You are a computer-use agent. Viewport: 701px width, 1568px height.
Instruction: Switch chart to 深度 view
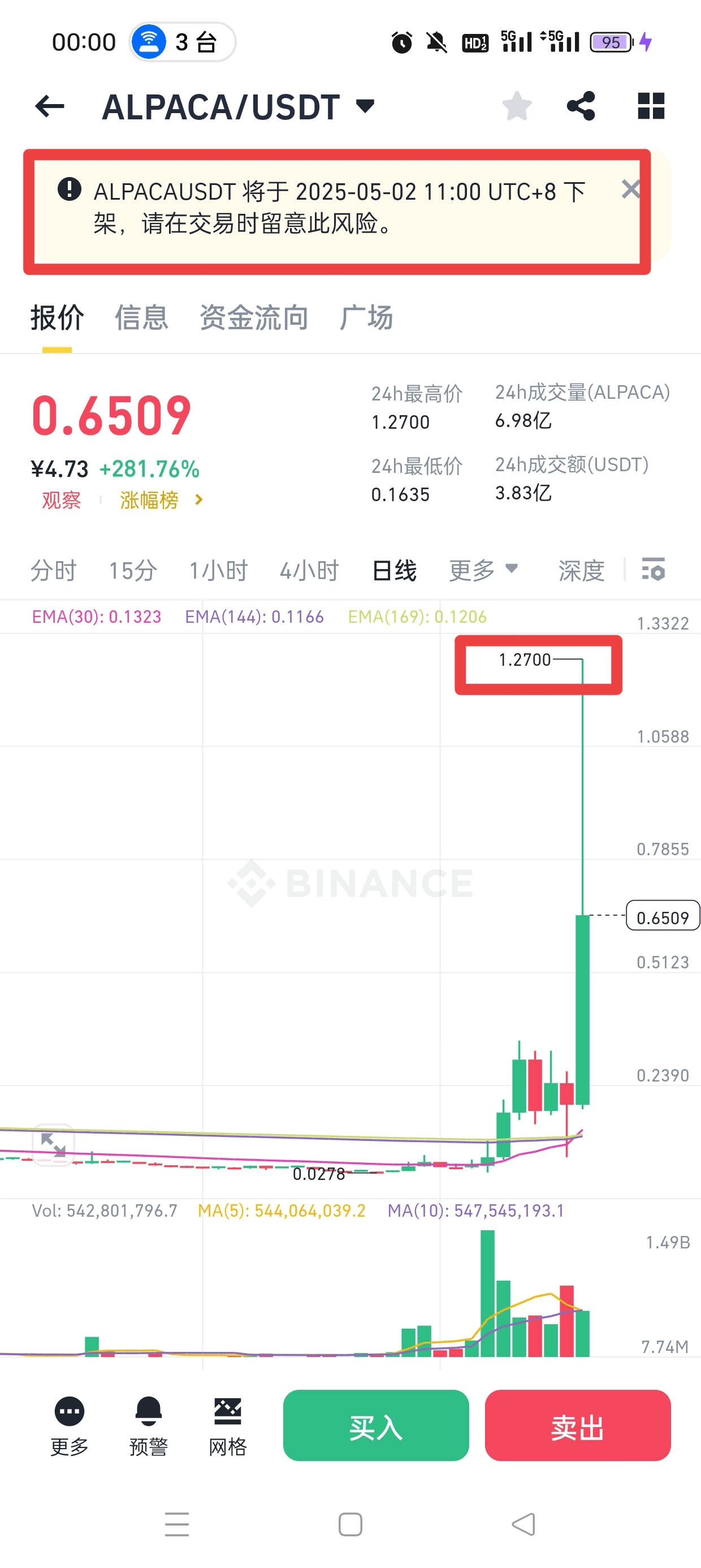coord(581,570)
